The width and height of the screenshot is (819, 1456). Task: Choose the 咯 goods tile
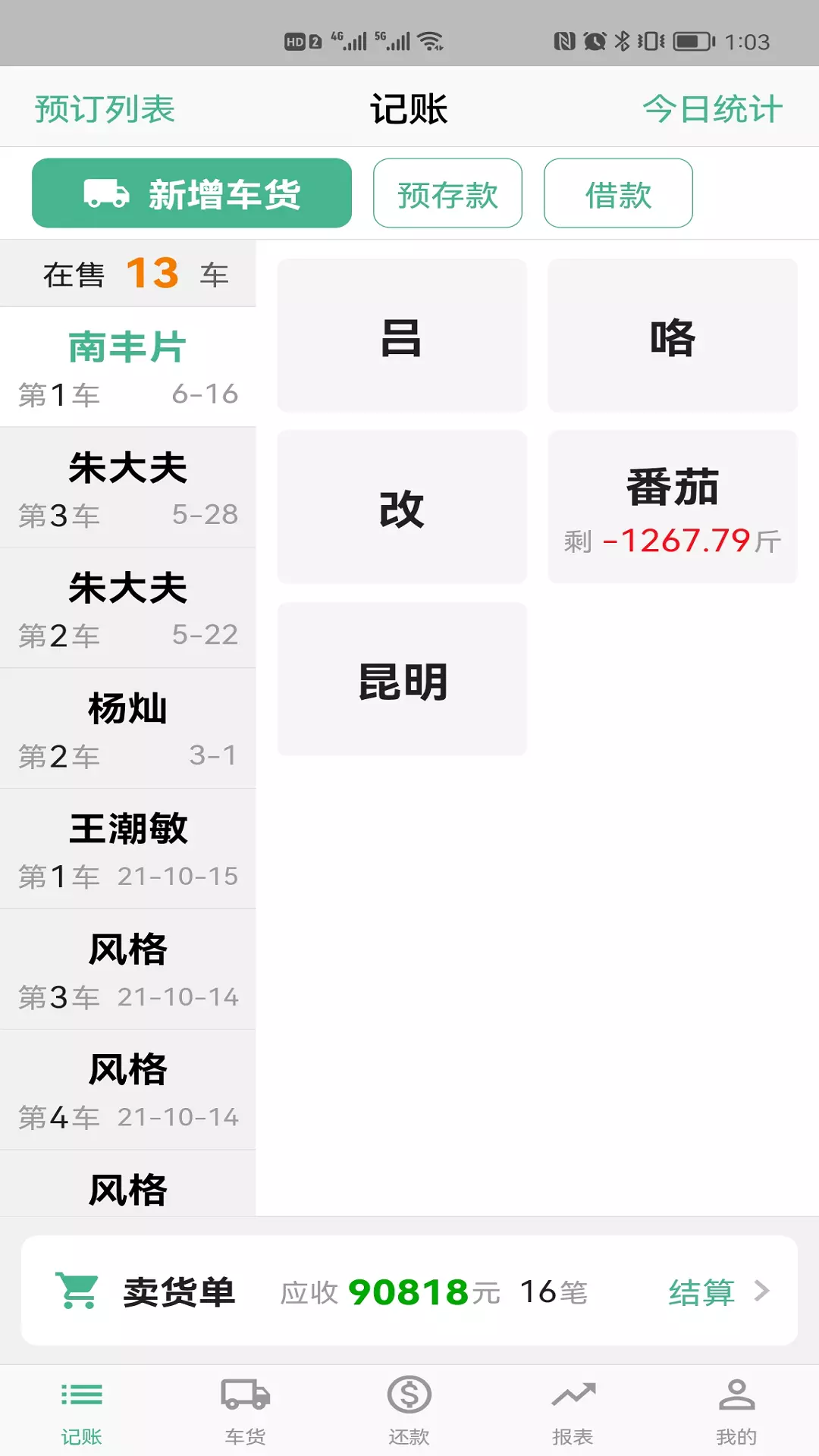673,336
